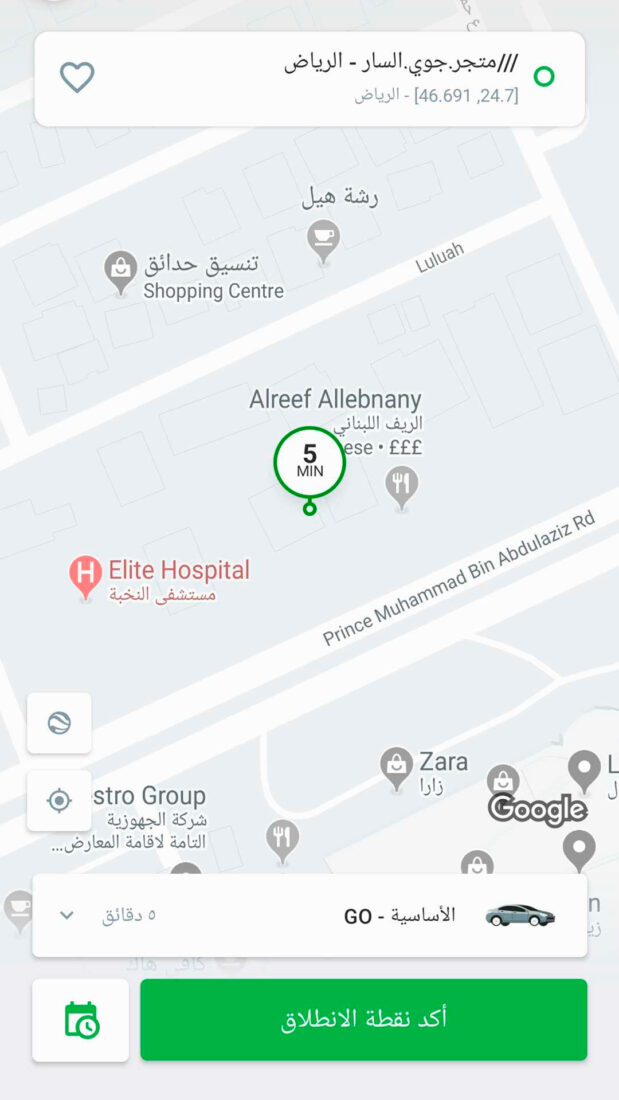619x1100 pixels.
Task: Confirm the pickup point with the green button
Action: tap(363, 1019)
